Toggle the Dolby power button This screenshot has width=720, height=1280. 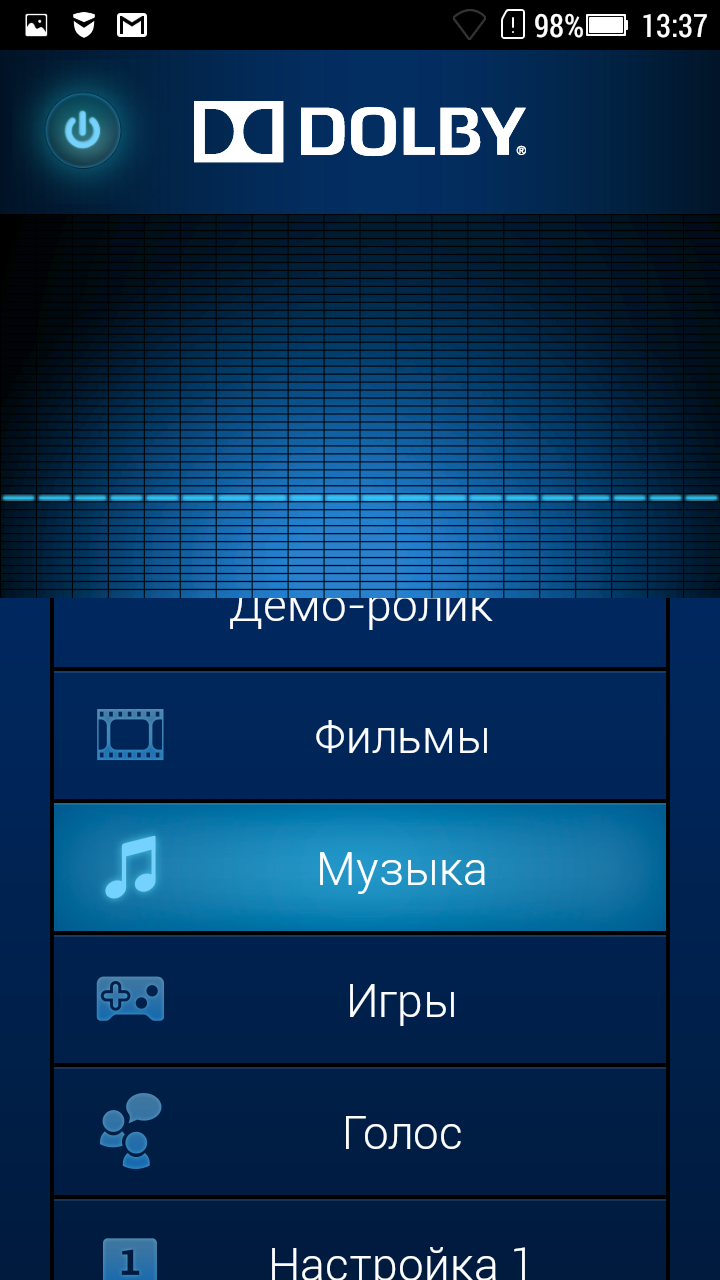83,131
